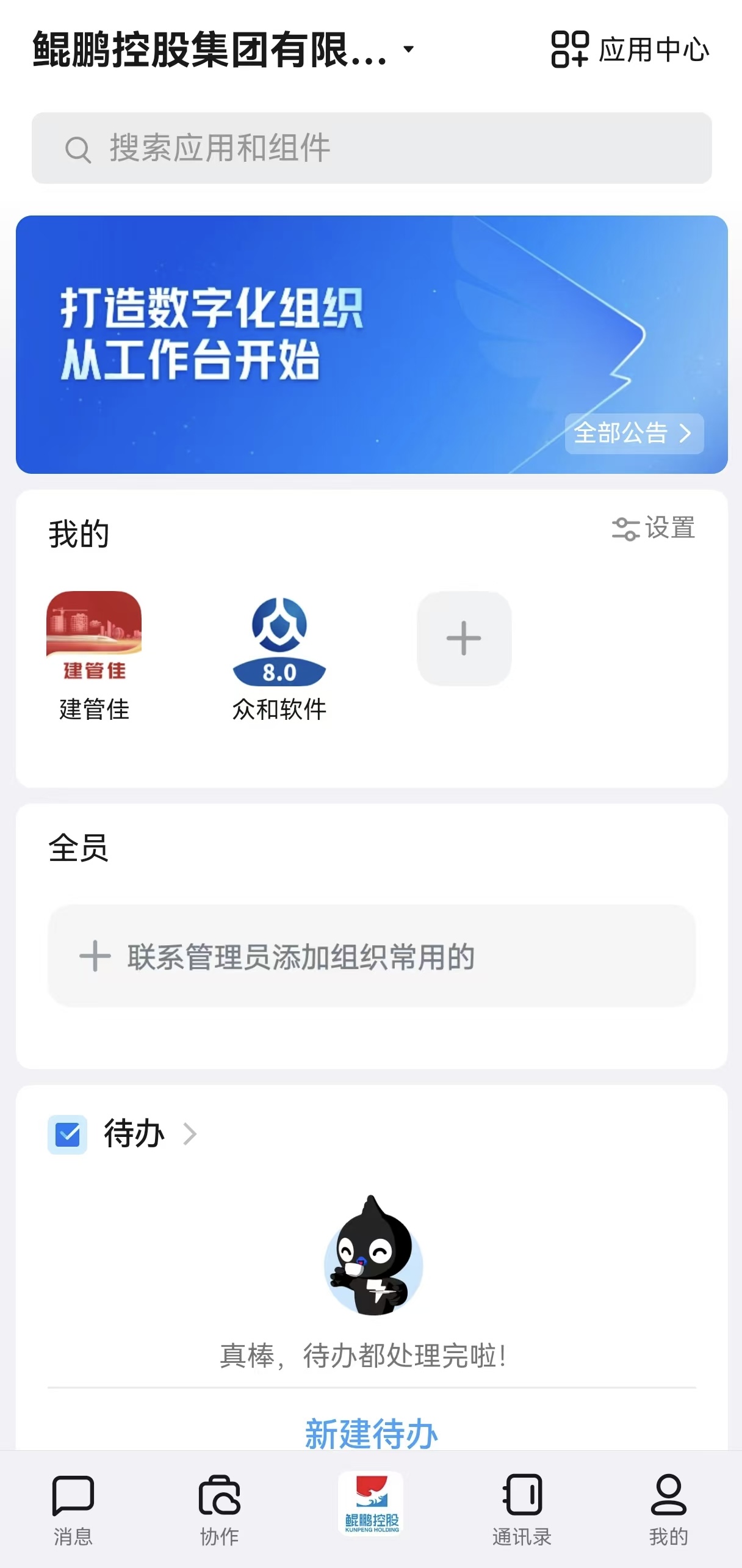This screenshot has width=742, height=1568.
Task: Add a new app to 我的
Action: pyautogui.click(x=464, y=638)
